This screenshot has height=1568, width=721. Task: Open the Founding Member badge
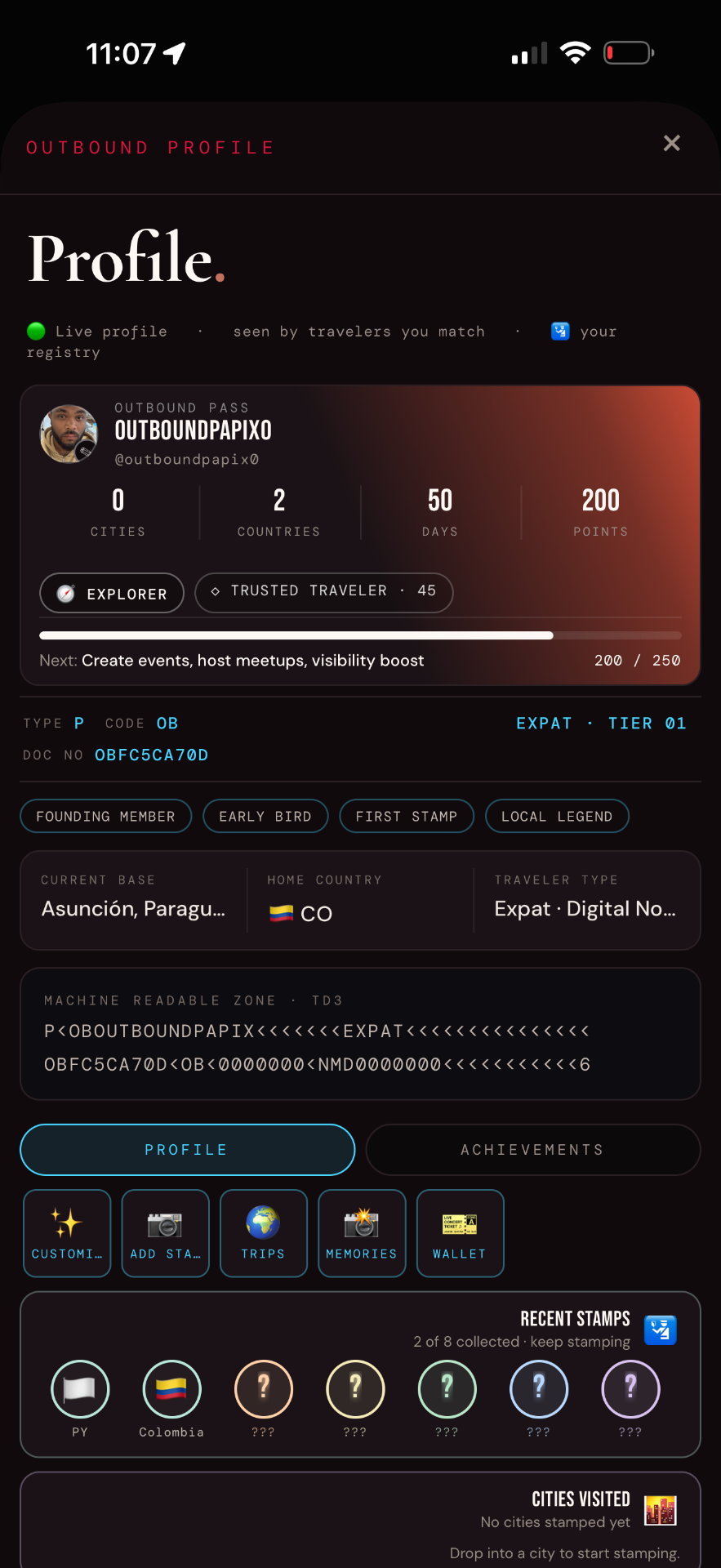coord(106,817)
